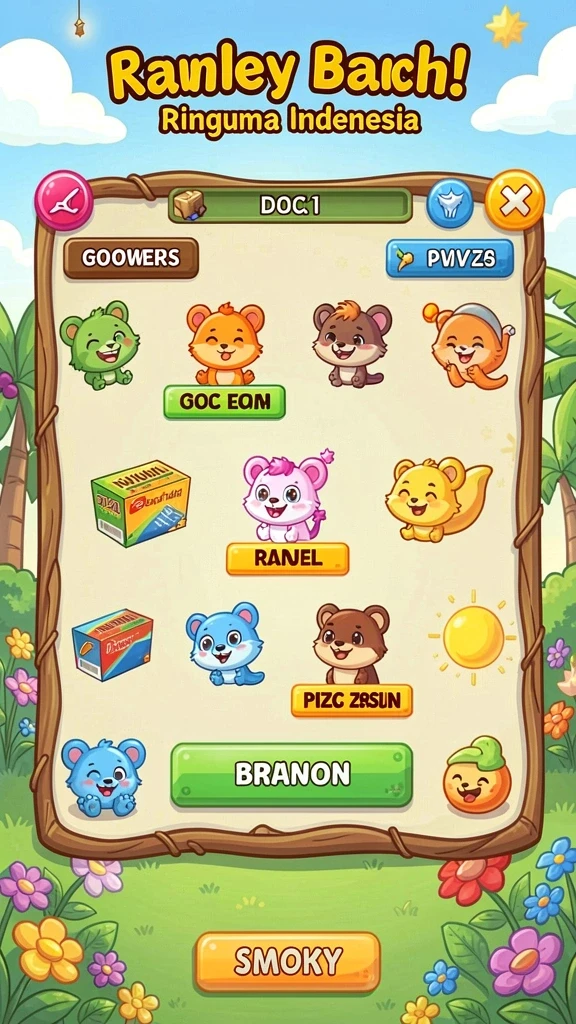Open the GOOWERS tab
Image resolution: width=576 pixels, height=1024 pixels.
tap(131, 258)
